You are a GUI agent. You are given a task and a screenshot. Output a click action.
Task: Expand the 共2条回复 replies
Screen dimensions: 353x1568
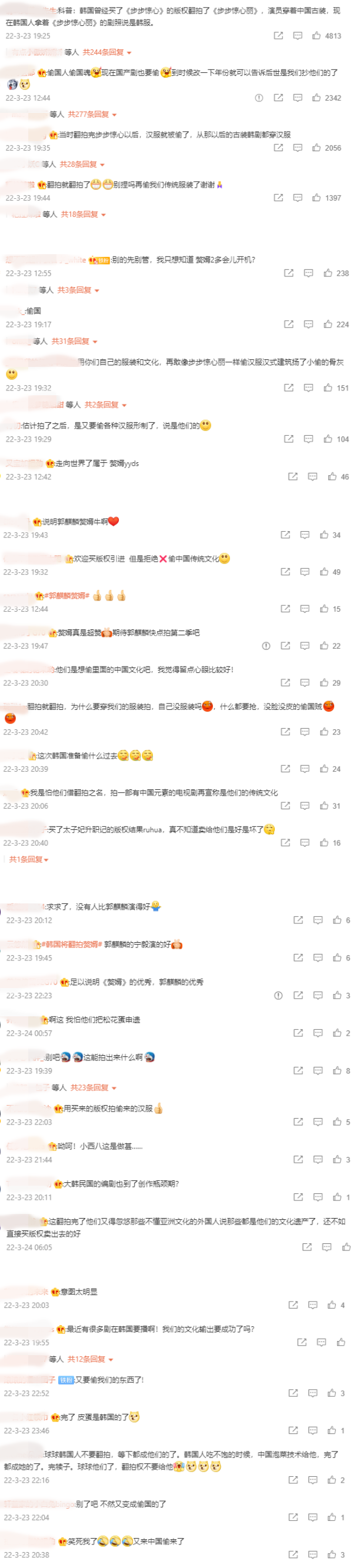[x=105, y=405]
